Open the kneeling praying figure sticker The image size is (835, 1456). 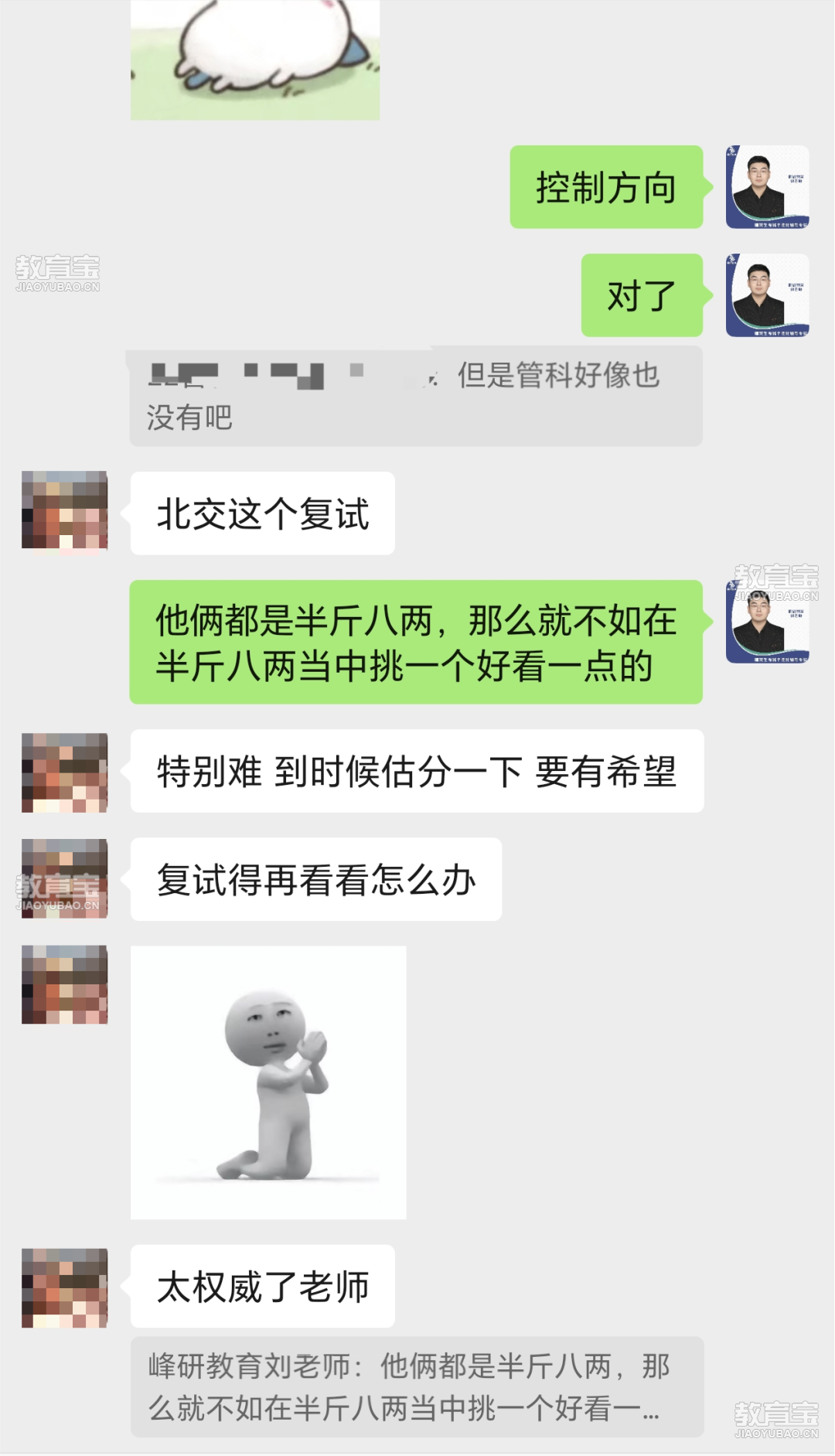point(268,1083)
